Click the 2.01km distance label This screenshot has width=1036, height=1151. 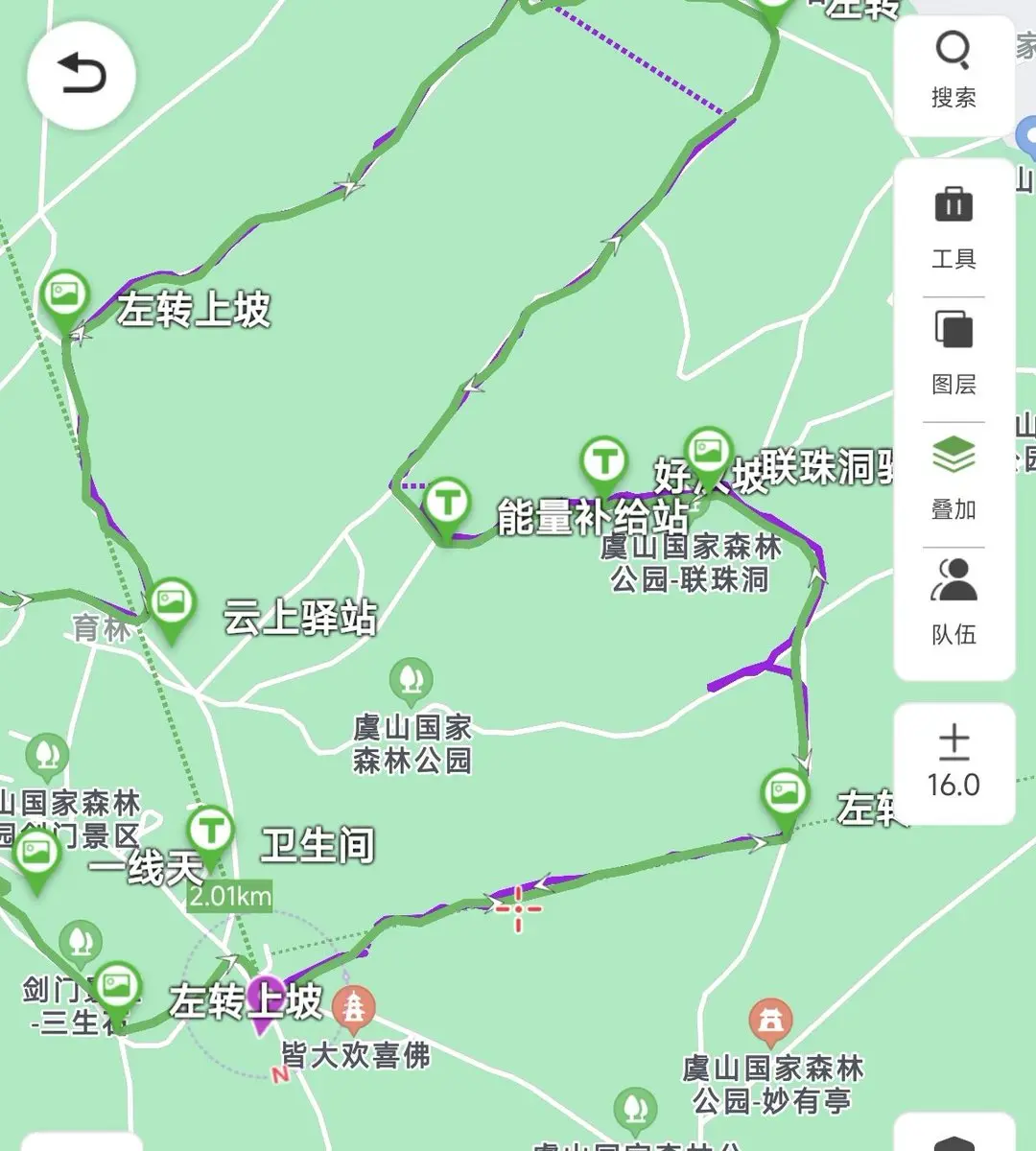(x=229, y=896)
